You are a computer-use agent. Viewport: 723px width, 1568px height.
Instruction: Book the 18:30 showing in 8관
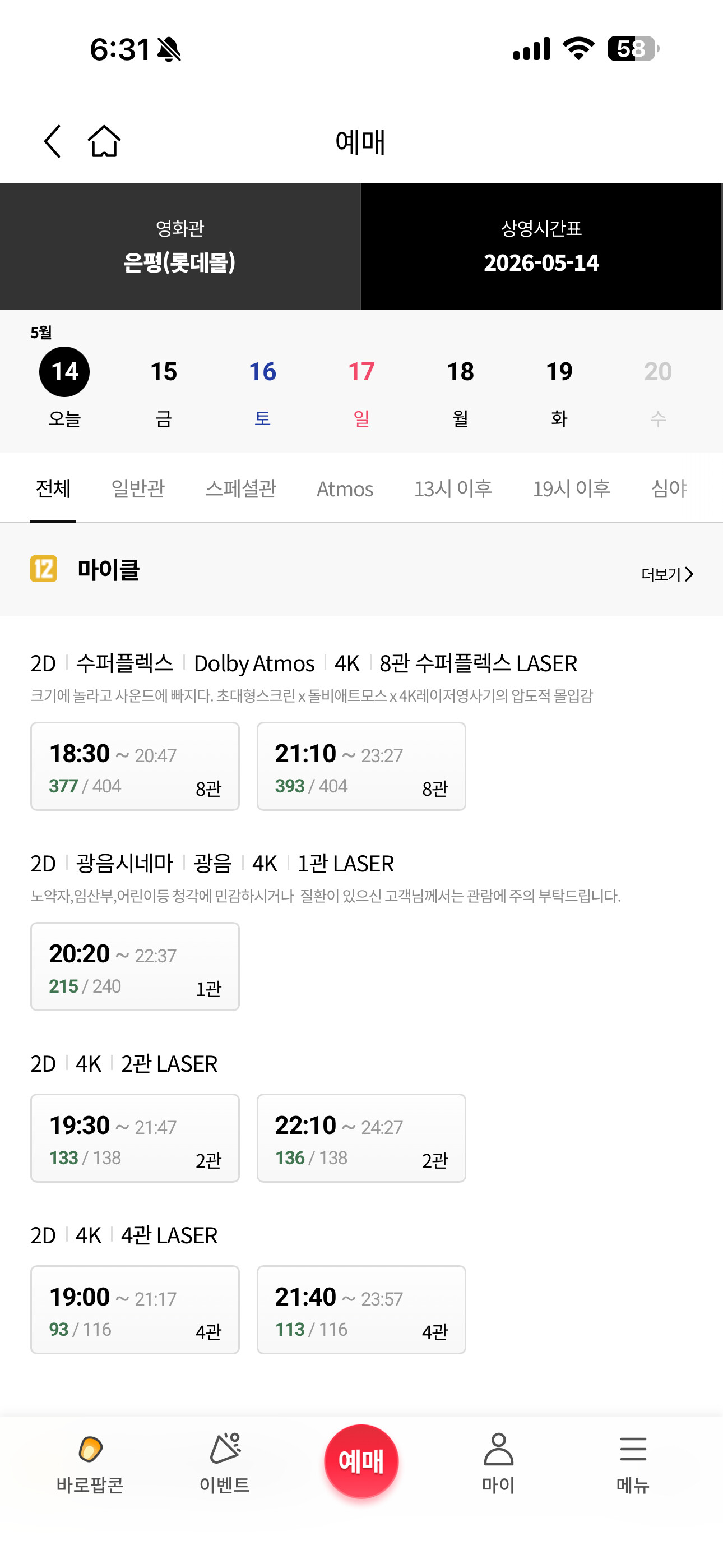pos(135,767)
